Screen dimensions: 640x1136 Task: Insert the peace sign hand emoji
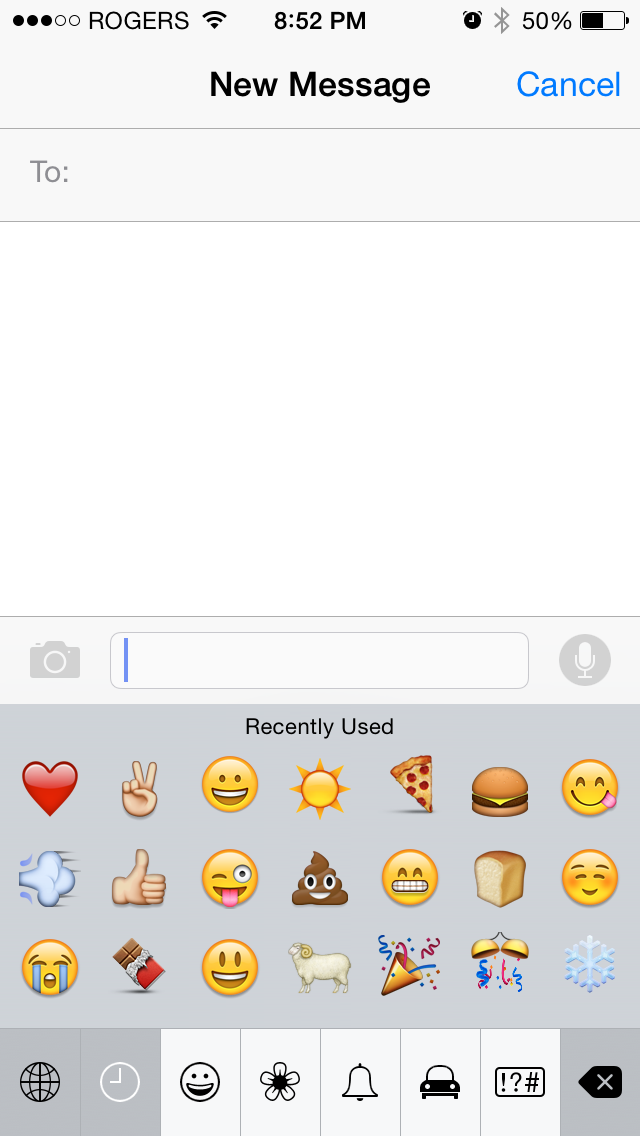coord(139,787)
